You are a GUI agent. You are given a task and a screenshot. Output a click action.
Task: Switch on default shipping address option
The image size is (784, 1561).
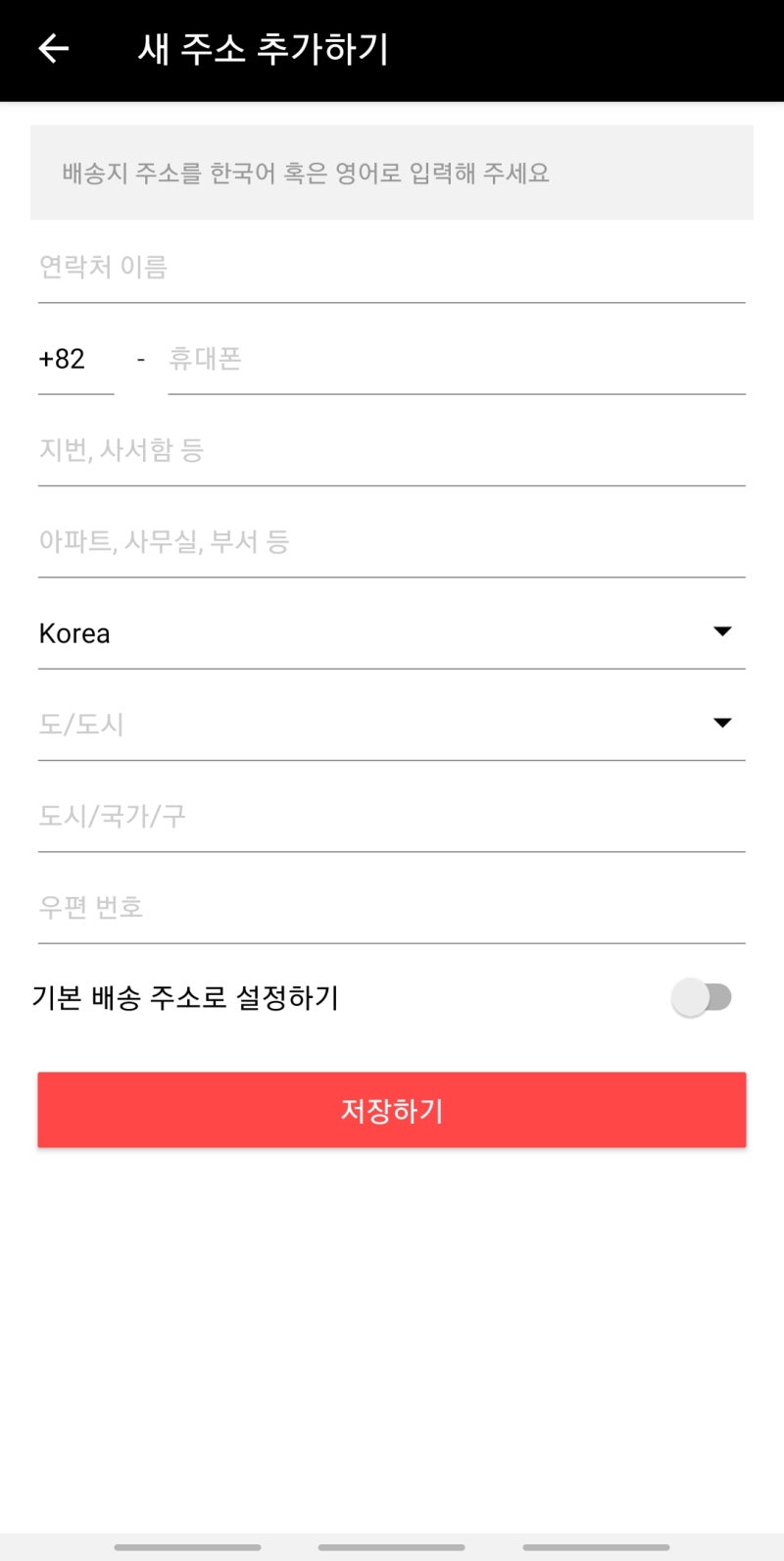click(702, 997)
